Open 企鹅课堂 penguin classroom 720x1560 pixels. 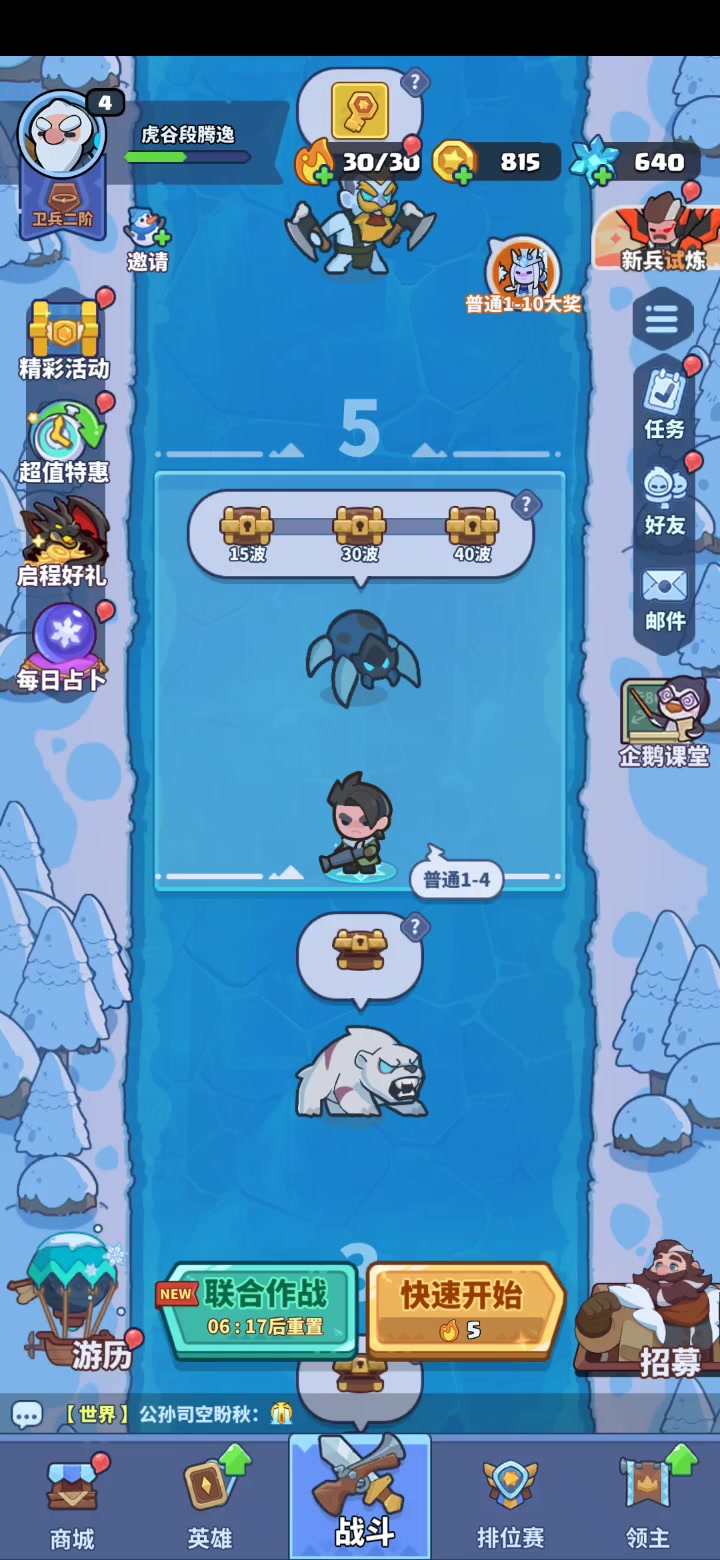(664, 723)
